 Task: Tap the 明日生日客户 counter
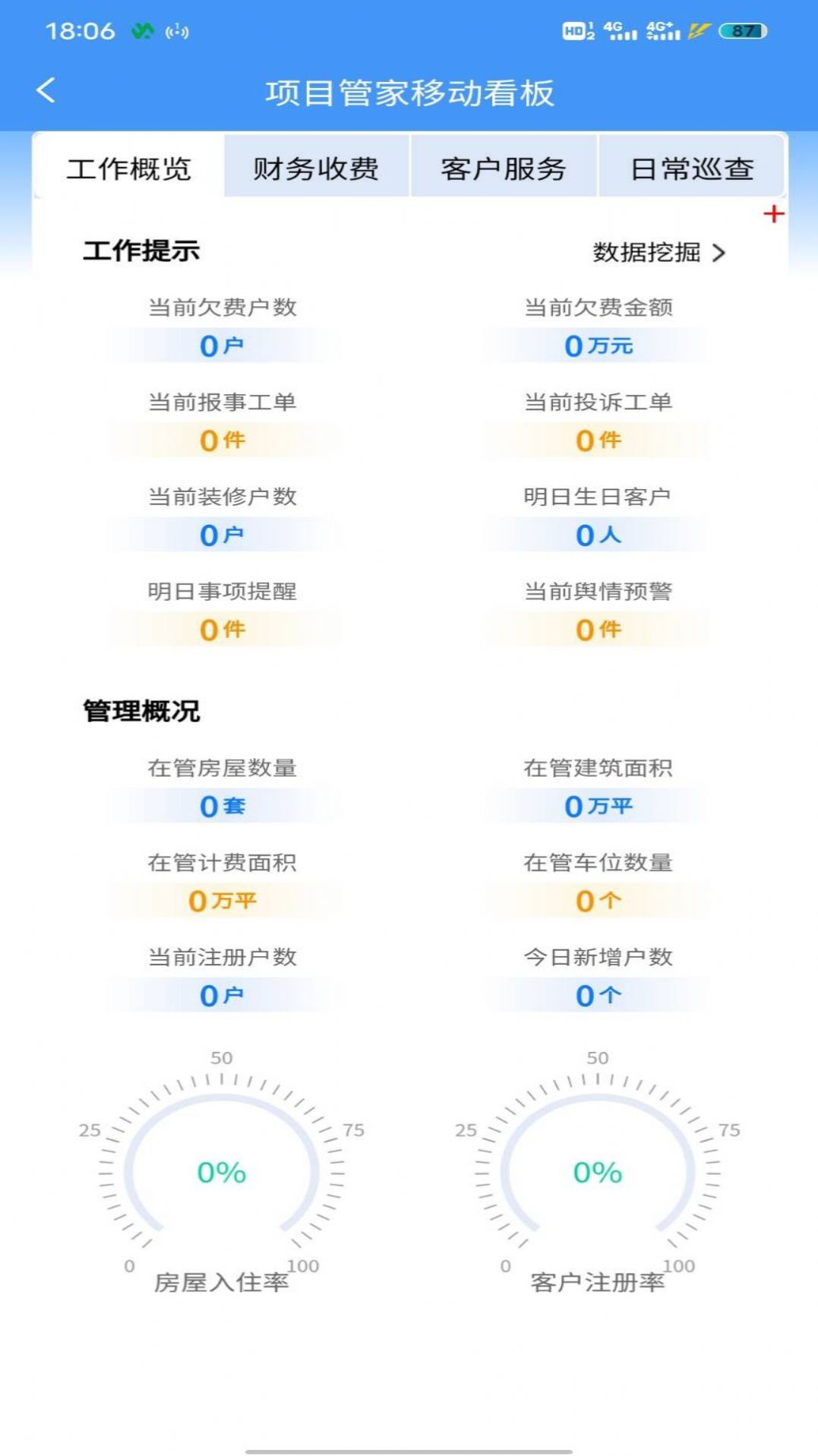pos(597,516)
